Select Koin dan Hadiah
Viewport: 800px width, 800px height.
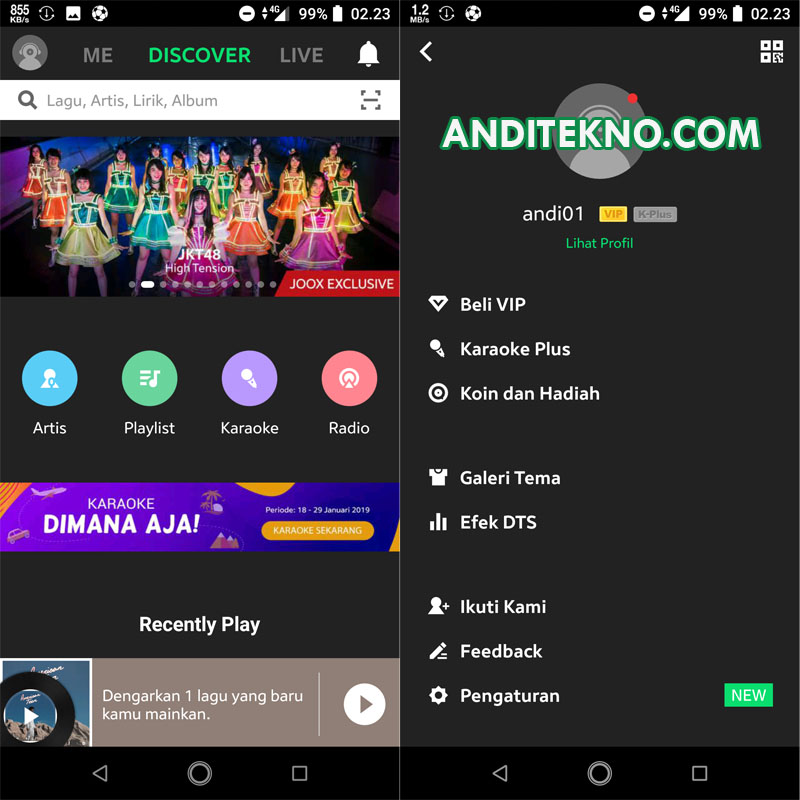click(529, 393)
